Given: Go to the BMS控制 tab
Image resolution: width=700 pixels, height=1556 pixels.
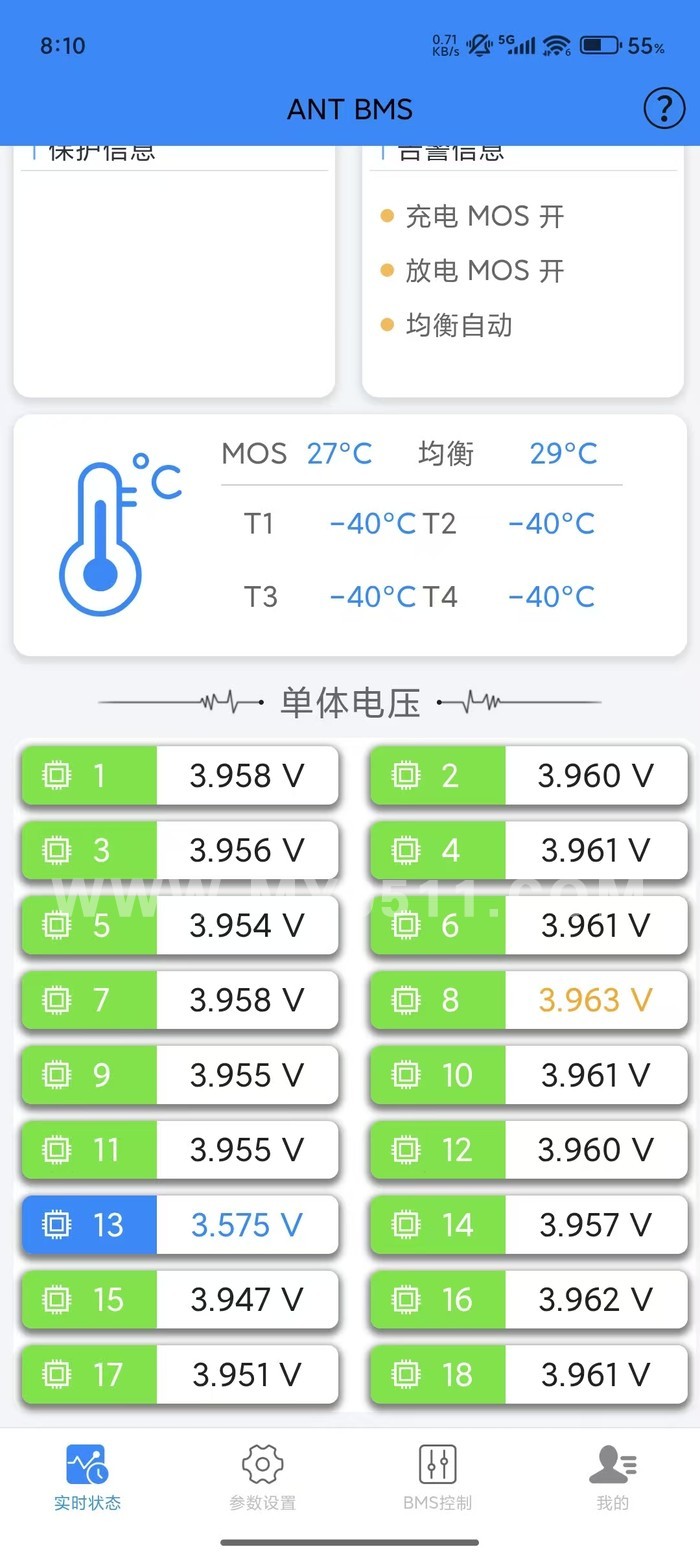Looking at the screenshot, I should click(437, 1476).
